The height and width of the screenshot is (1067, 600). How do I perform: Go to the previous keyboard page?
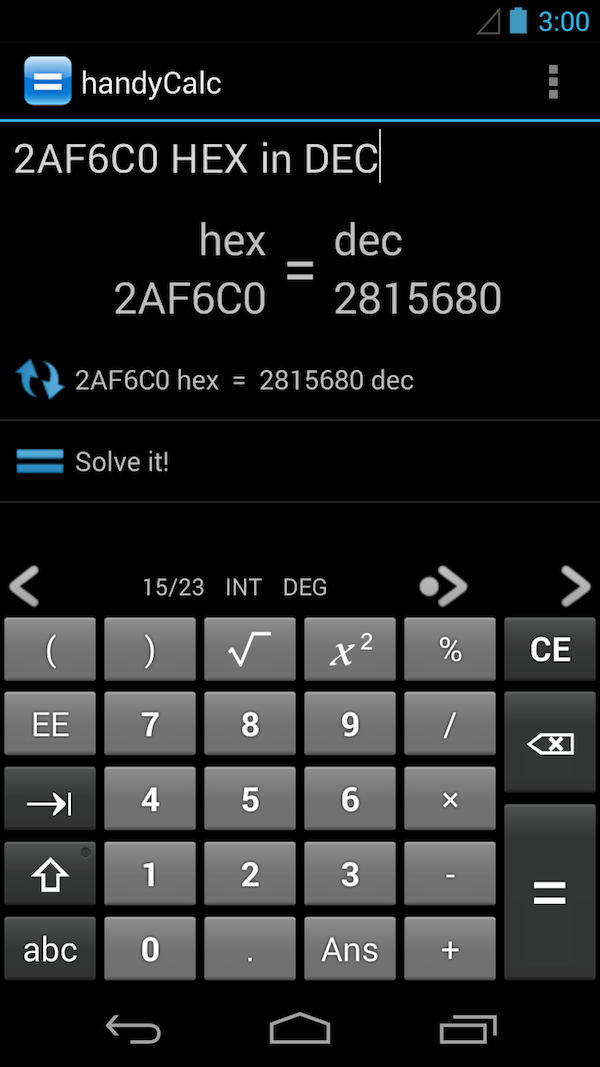pos(24,587)
